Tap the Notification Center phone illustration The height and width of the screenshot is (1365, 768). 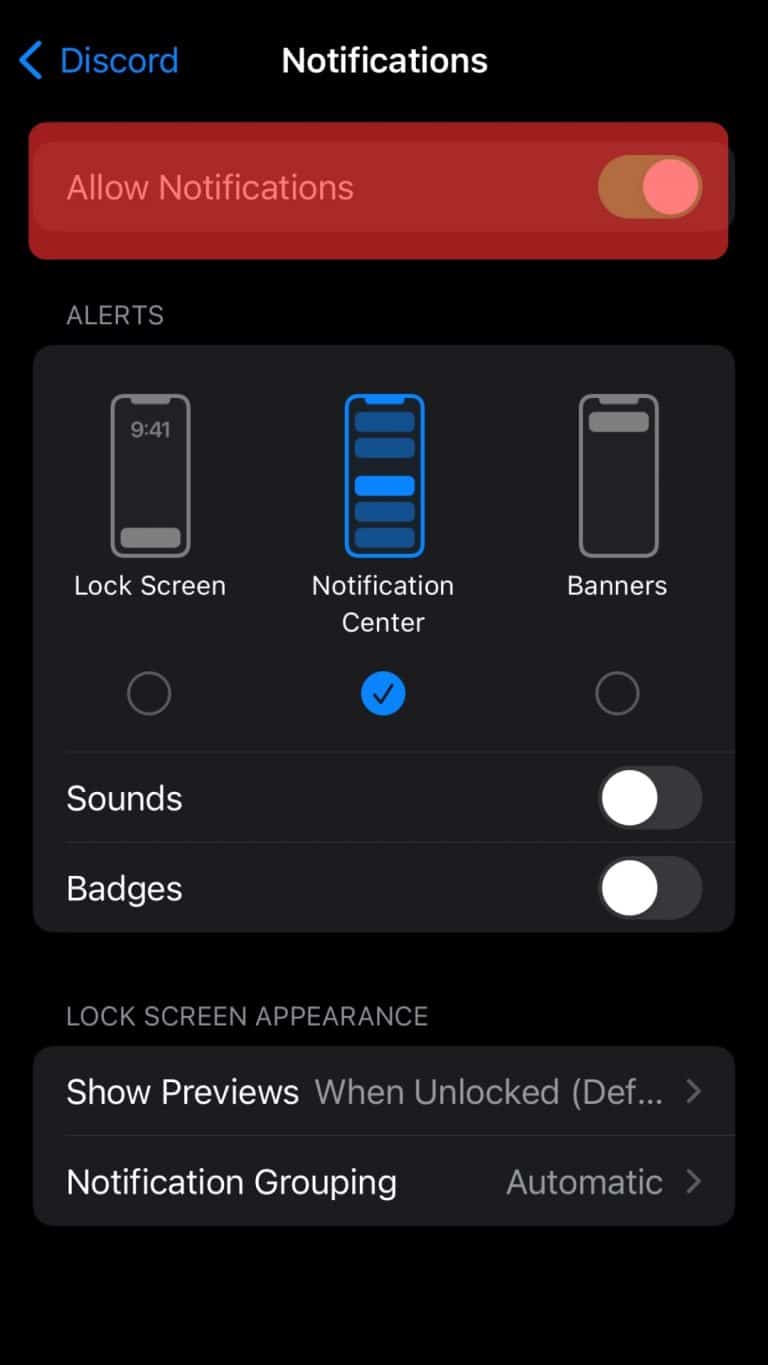click(x=383, y=473)
